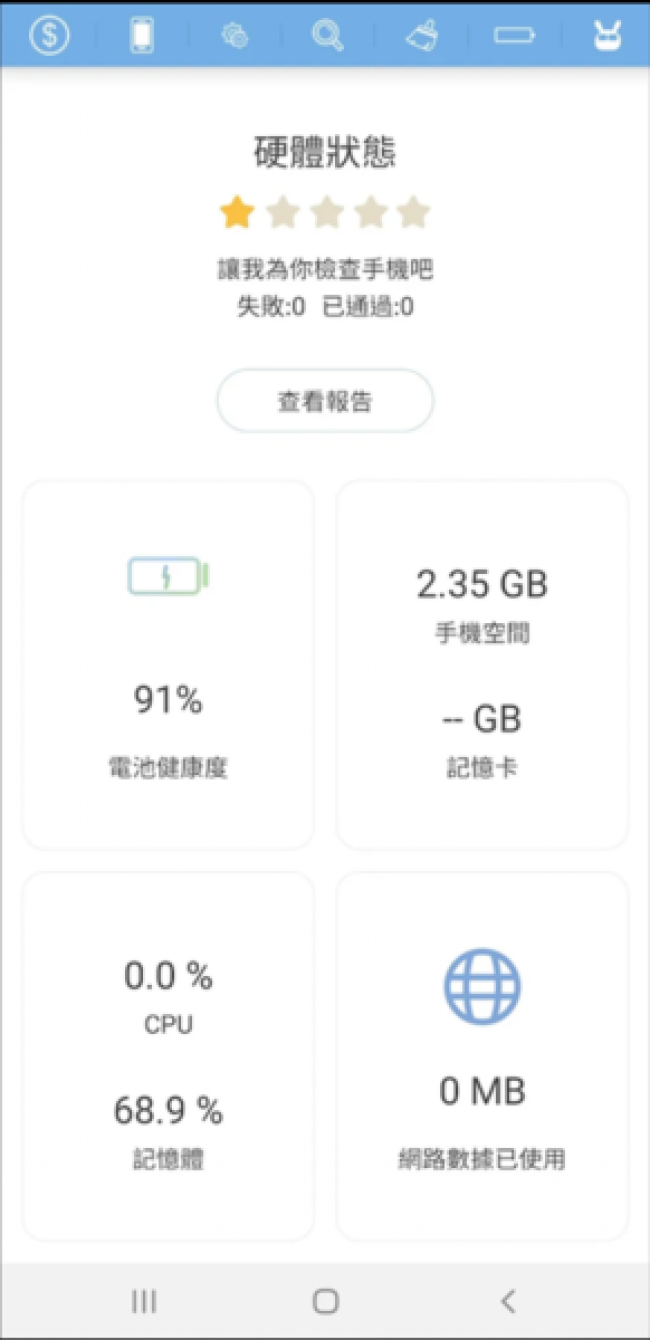Tap the 查看報告 button
Viewport: 650px width, 1340px height.
pos(325,401)
